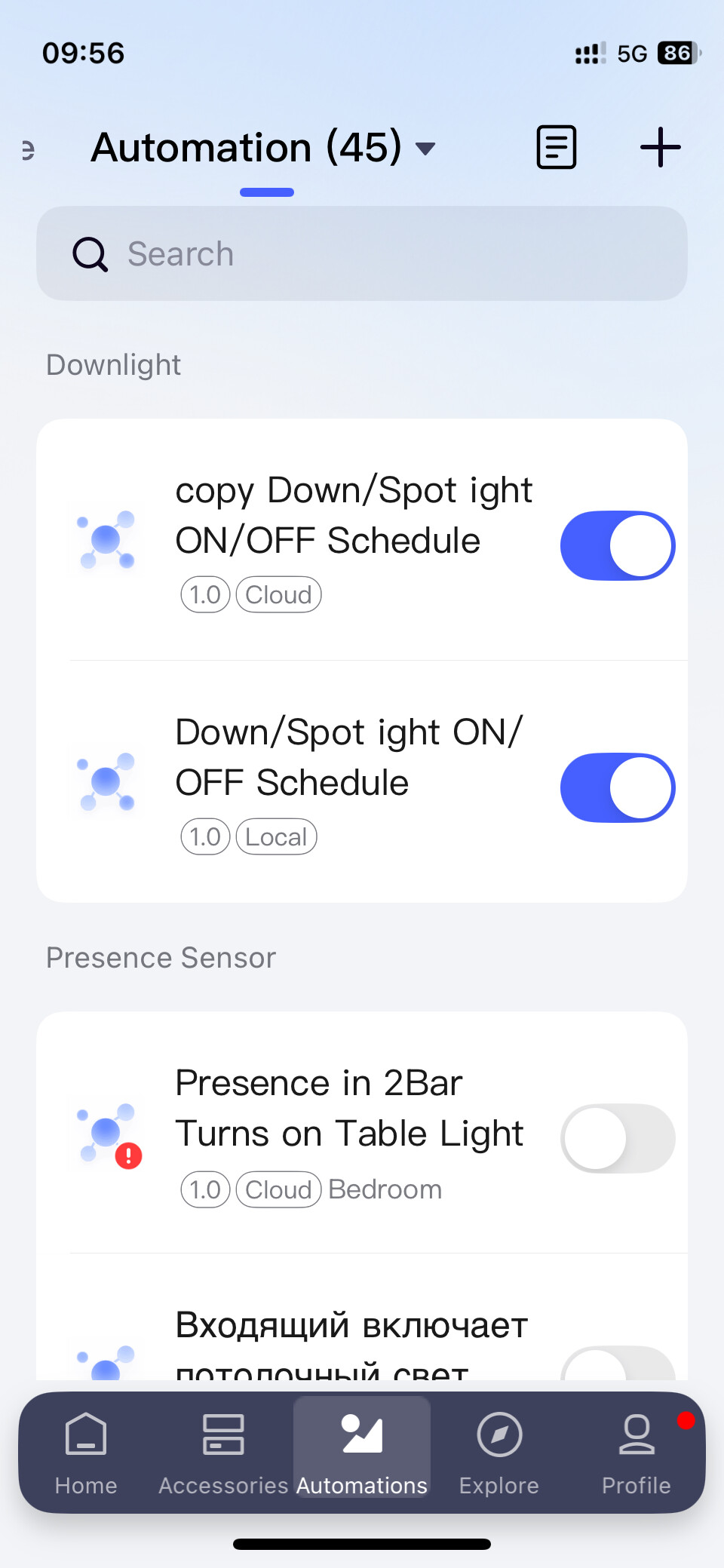Turn off the Local Down/Spot ight schedule
This screenshot has height=1568, width=724.
pos(617,787)
